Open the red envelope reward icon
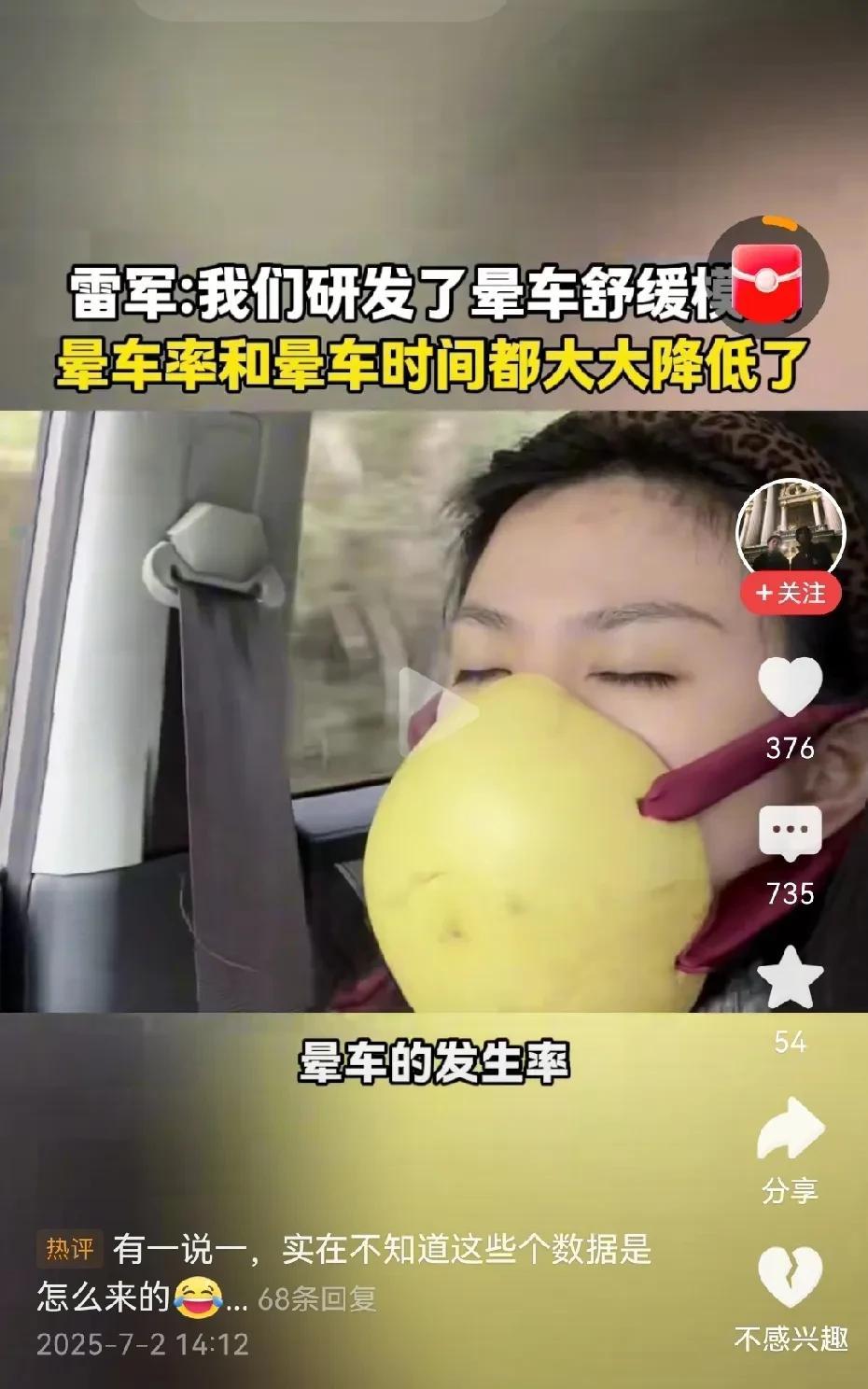Image resolution: width=868 pixels, height=1389 pixels. pyautogui.click(x=767, y=279)
